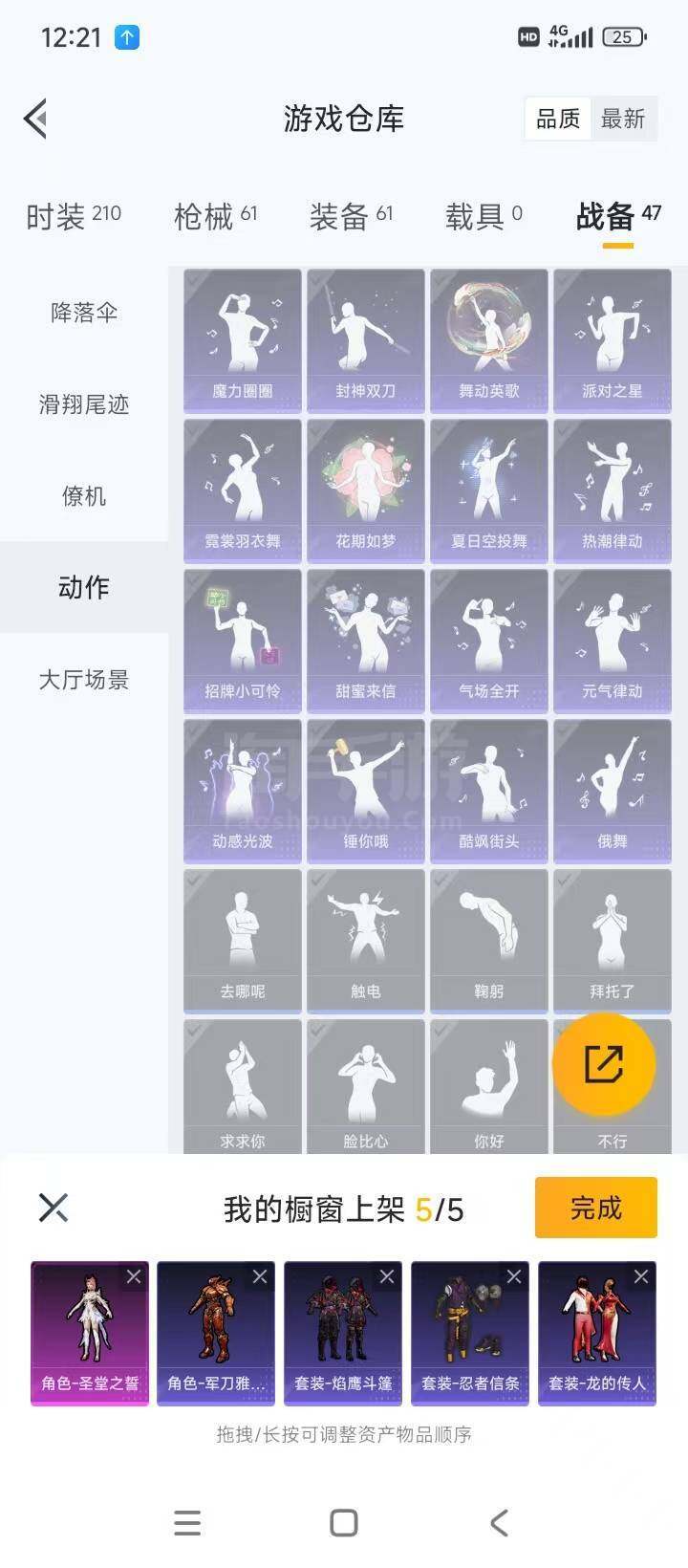Open the 载具 tab

(x=484, y=216)
